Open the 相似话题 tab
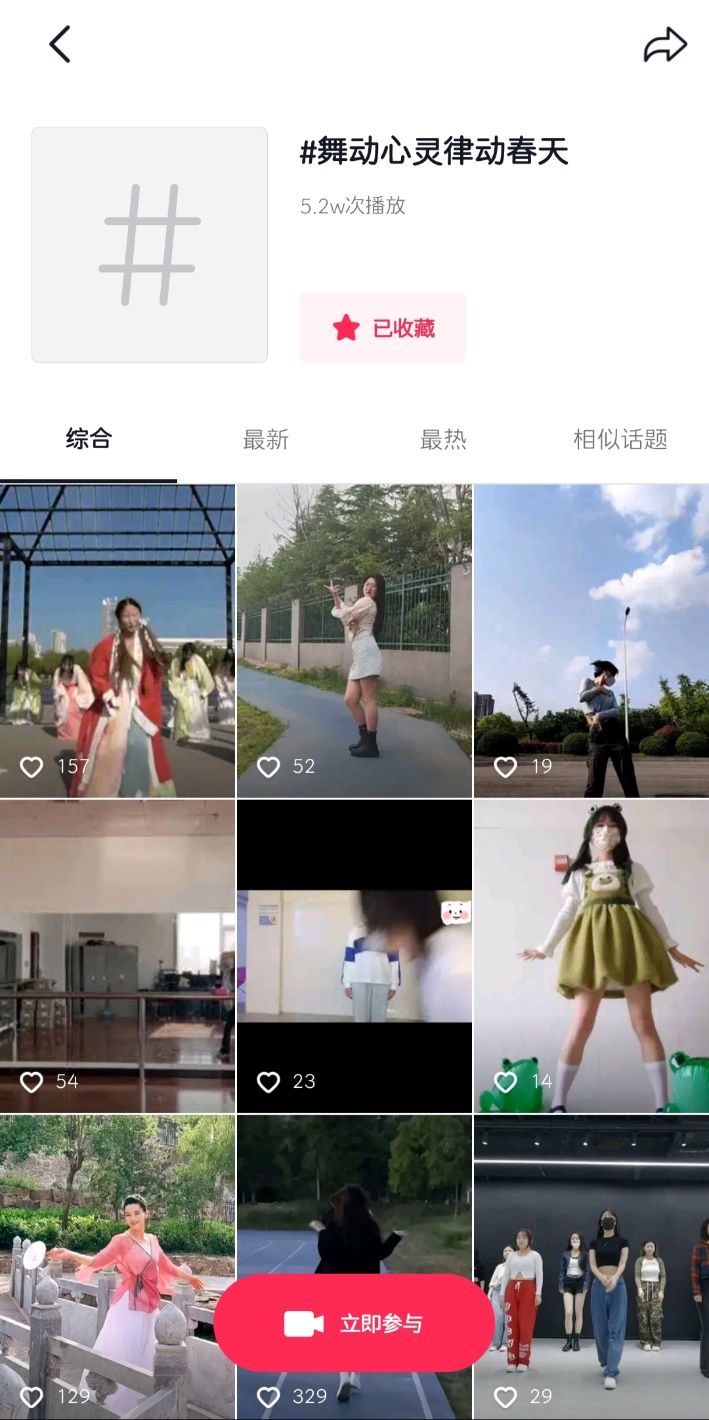This screenshot has height=1420, width=709. 620,439
